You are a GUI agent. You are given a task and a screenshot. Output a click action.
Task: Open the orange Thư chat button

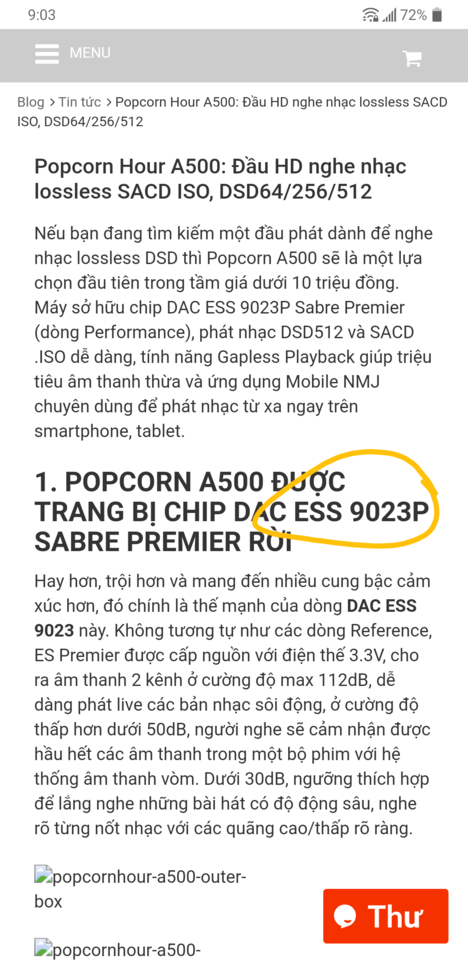(386, 916)
